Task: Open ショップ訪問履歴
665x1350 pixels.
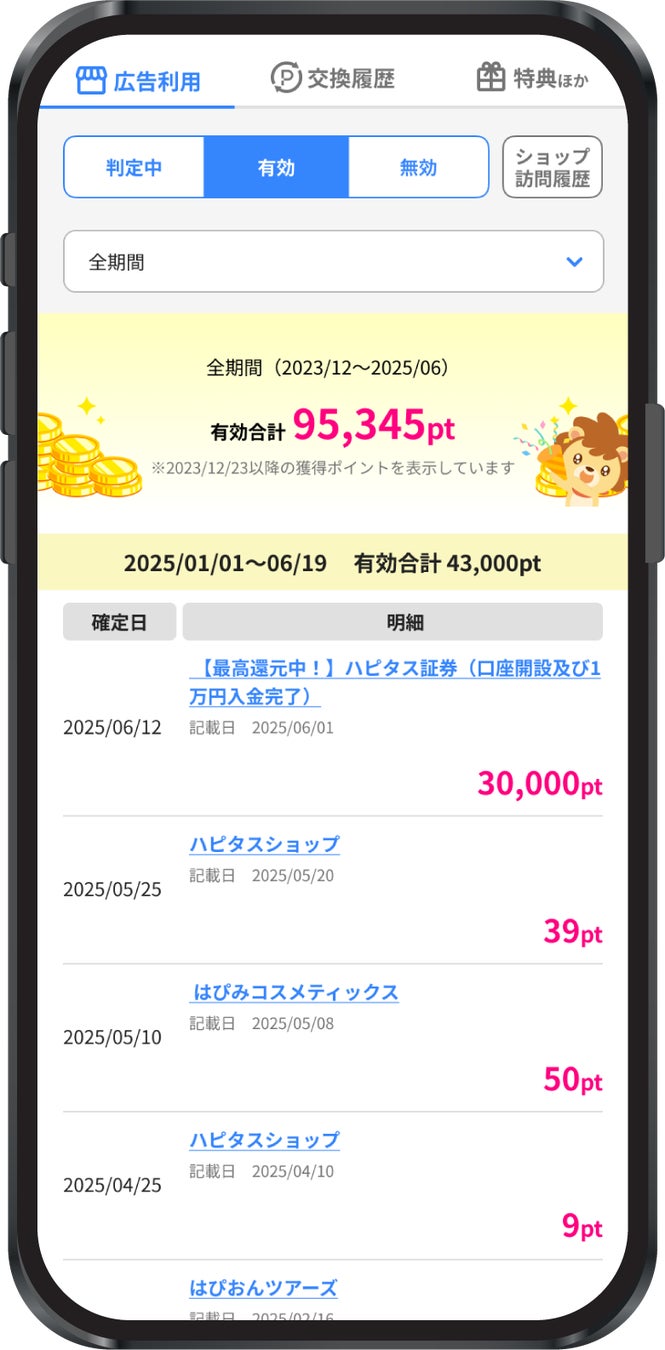Action: point(552,168)
